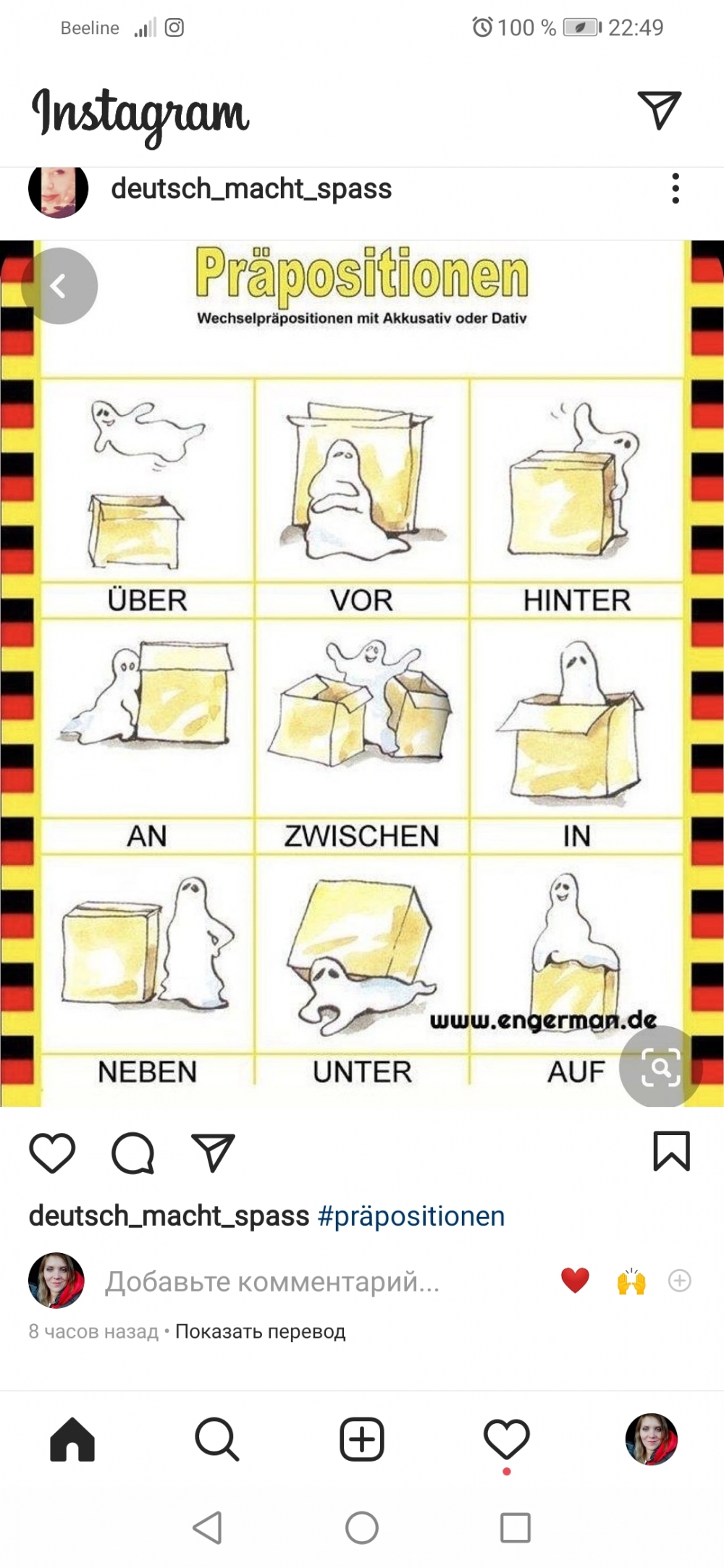Switch to the Search tab
Image resolution: width=724 pixels, height=1568 pixels.
tap(216, 1439)
